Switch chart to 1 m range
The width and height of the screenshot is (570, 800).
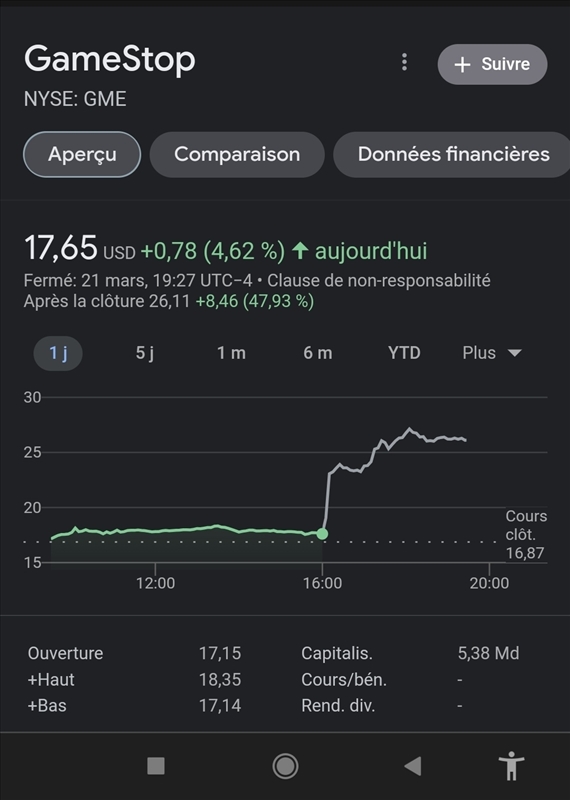[231, 353]
